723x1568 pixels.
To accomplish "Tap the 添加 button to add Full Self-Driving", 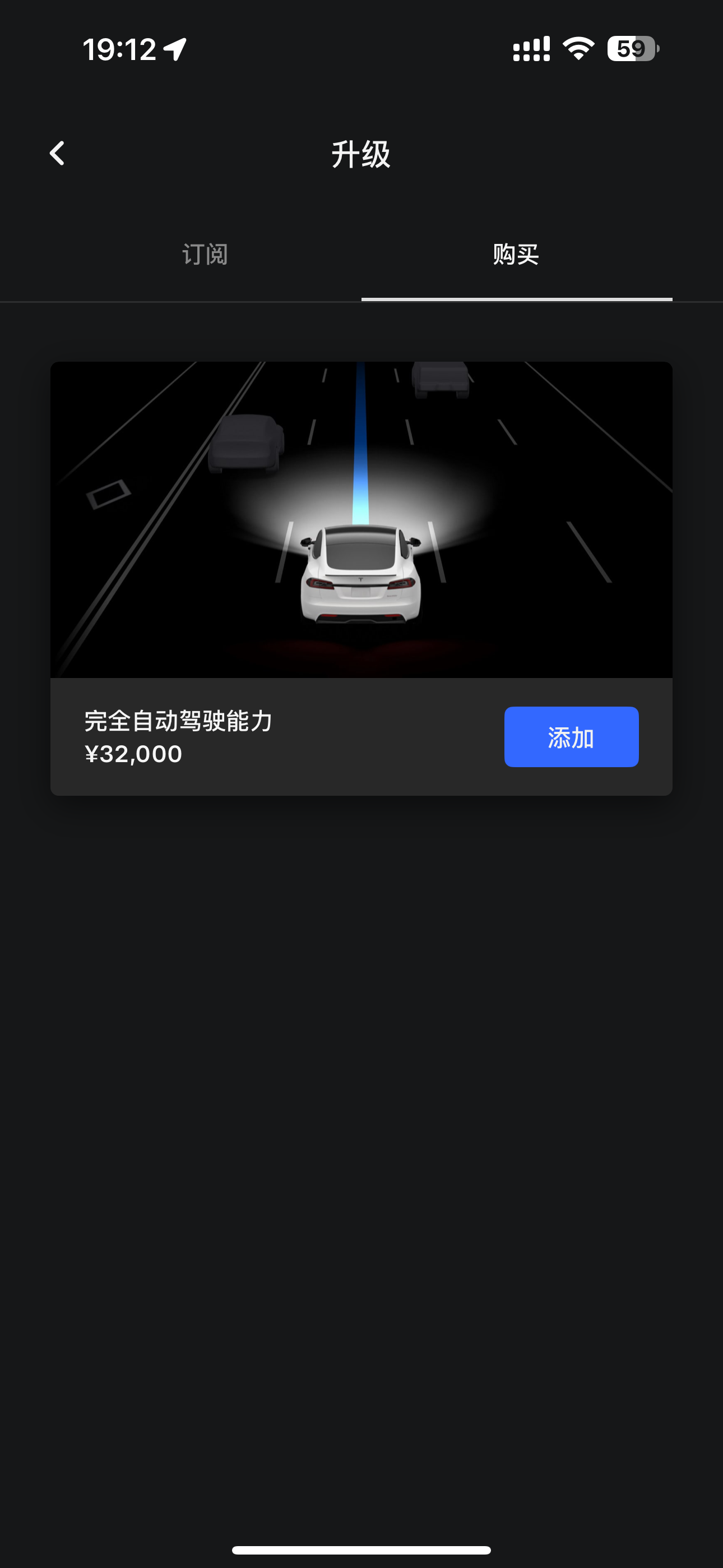I will tap(571, 737).
